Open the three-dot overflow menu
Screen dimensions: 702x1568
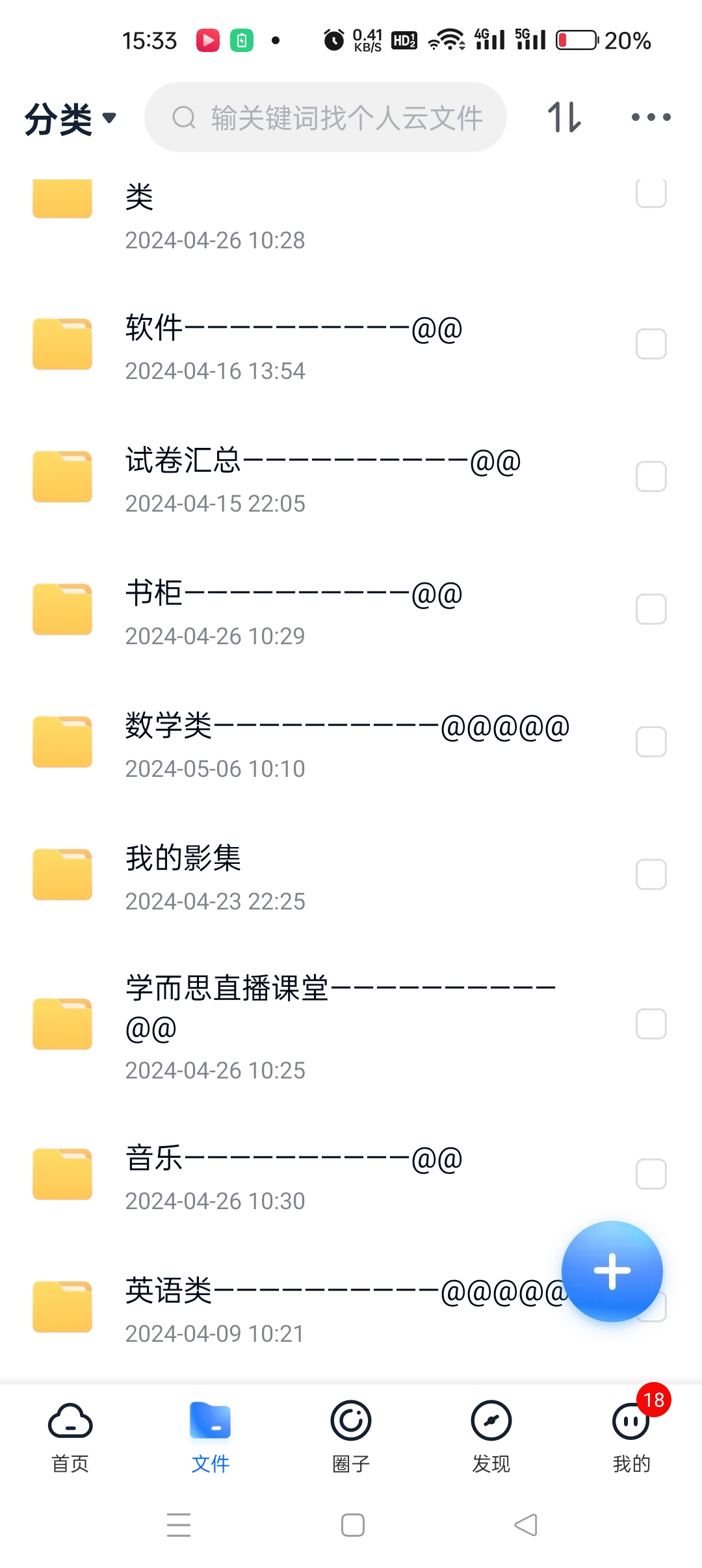(651, 118)
